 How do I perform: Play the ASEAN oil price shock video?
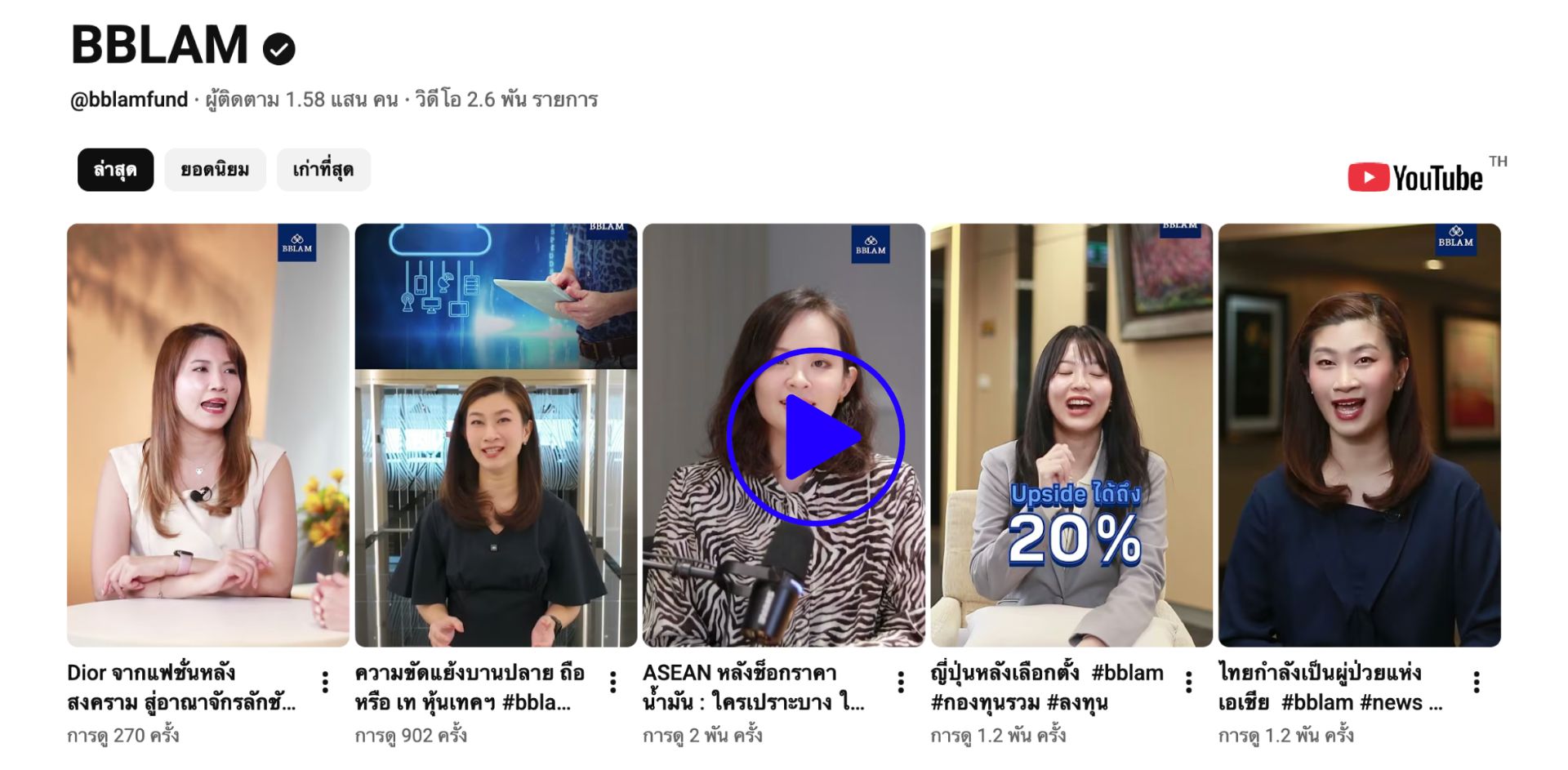[816, 437]
